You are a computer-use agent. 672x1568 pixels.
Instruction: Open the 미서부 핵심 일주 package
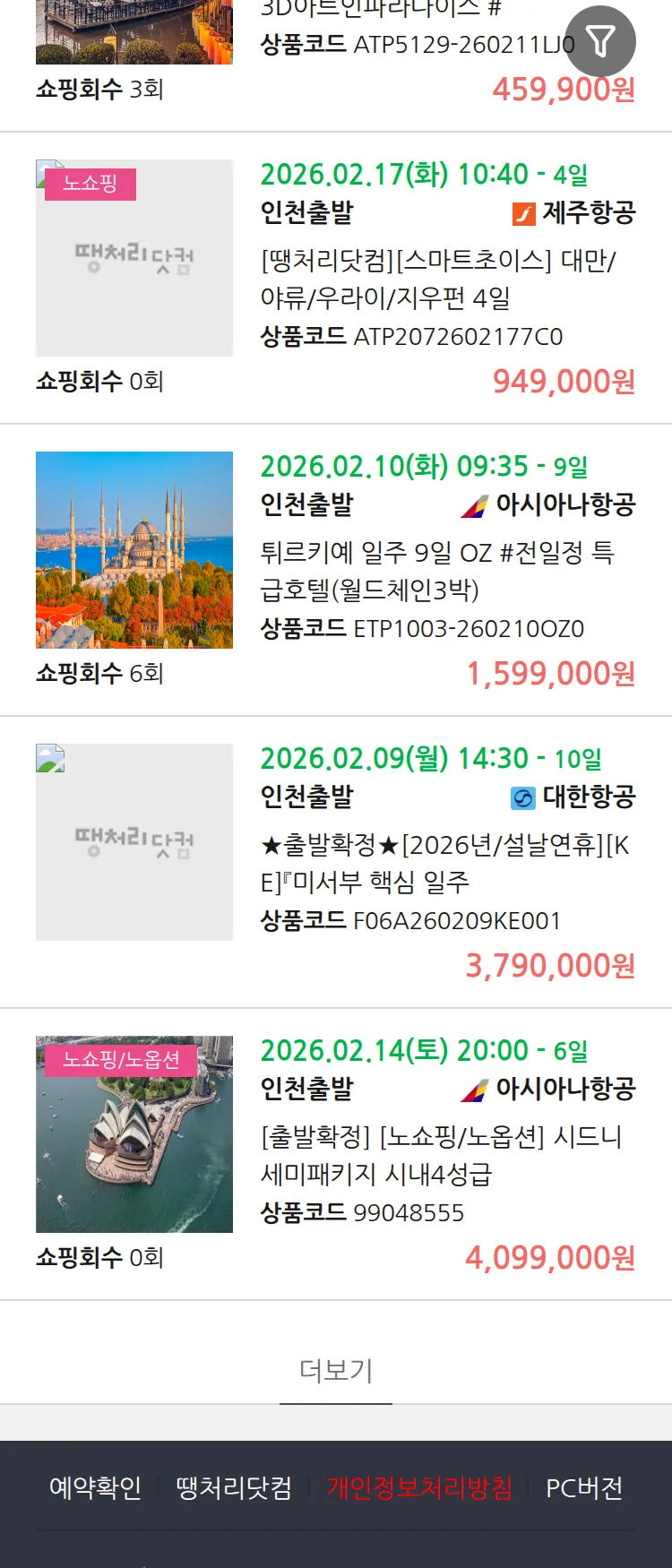coord(444,863)
